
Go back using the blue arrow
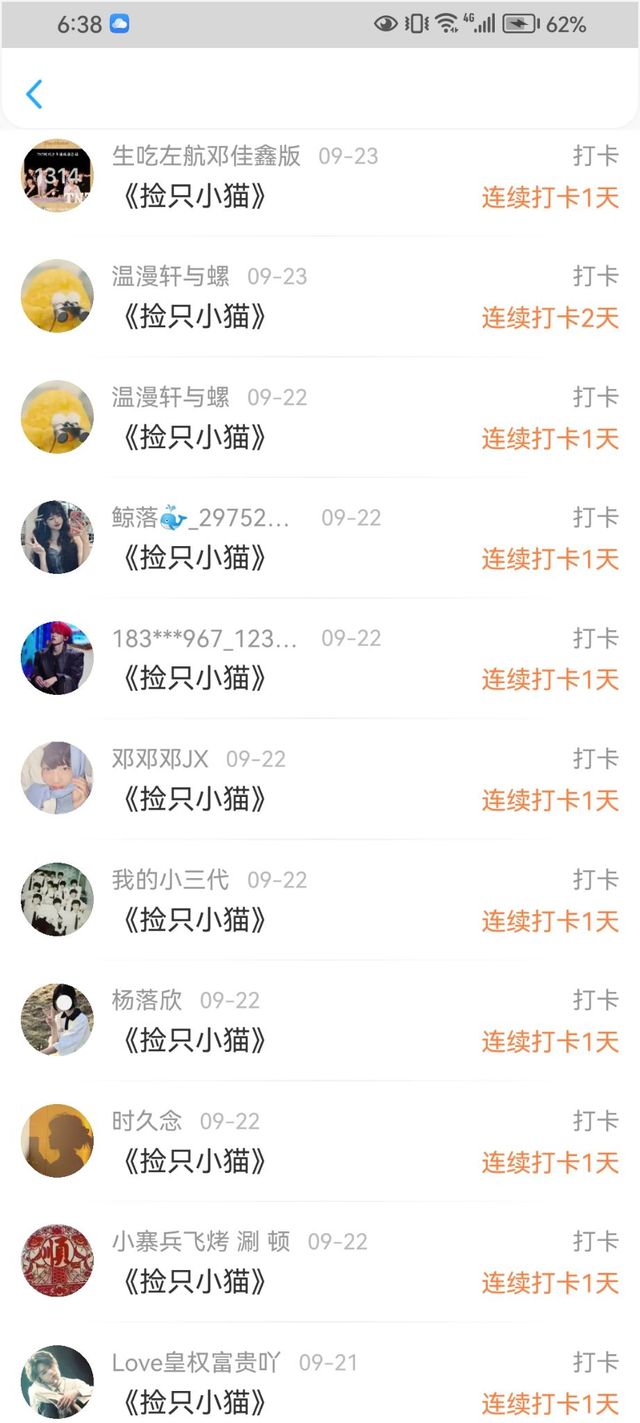pos(34,94)
